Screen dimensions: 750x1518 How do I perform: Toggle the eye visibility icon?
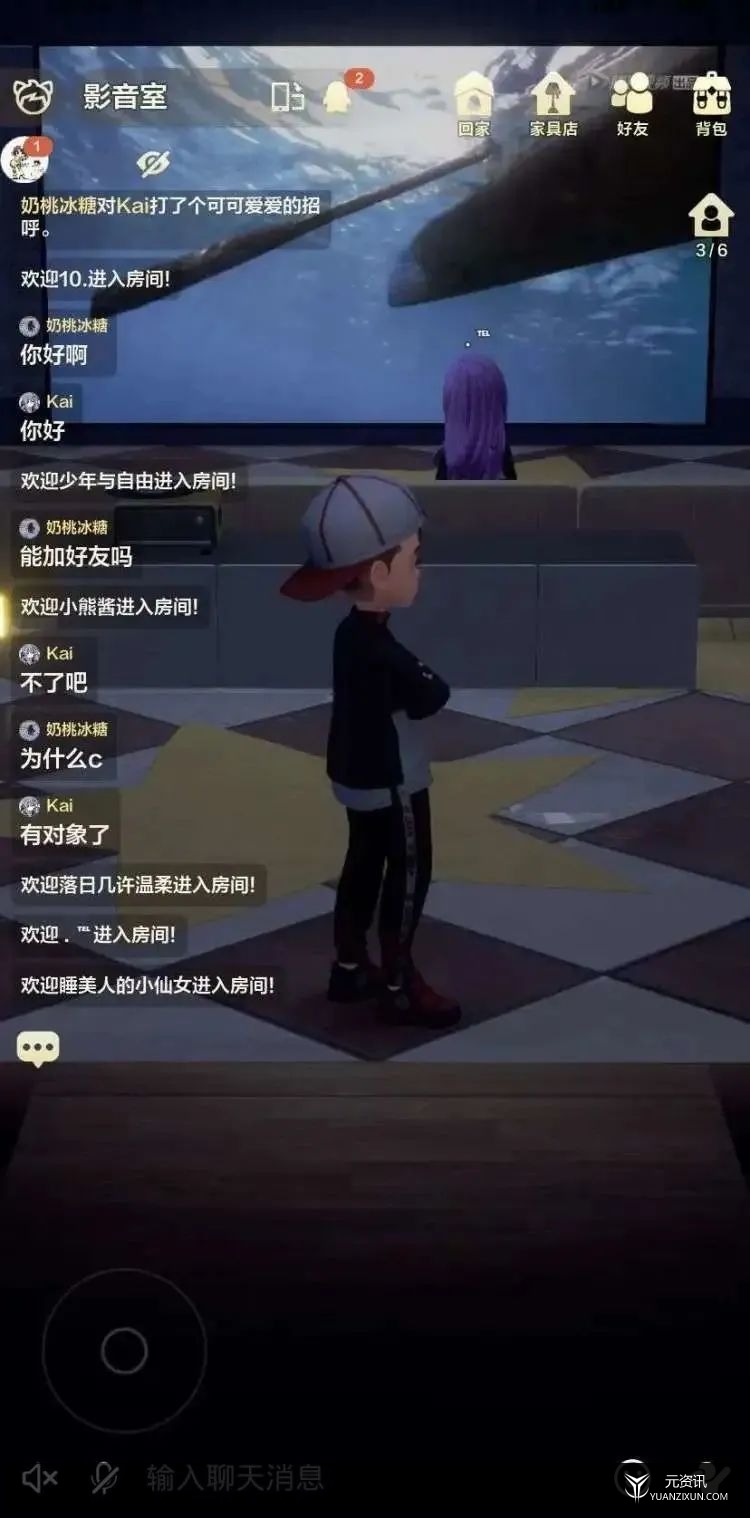coord(153,162)
